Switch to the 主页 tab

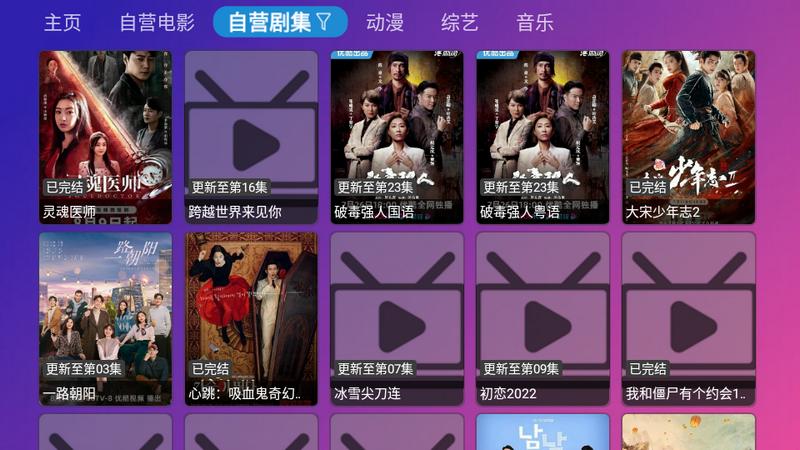tap(62, 22)
